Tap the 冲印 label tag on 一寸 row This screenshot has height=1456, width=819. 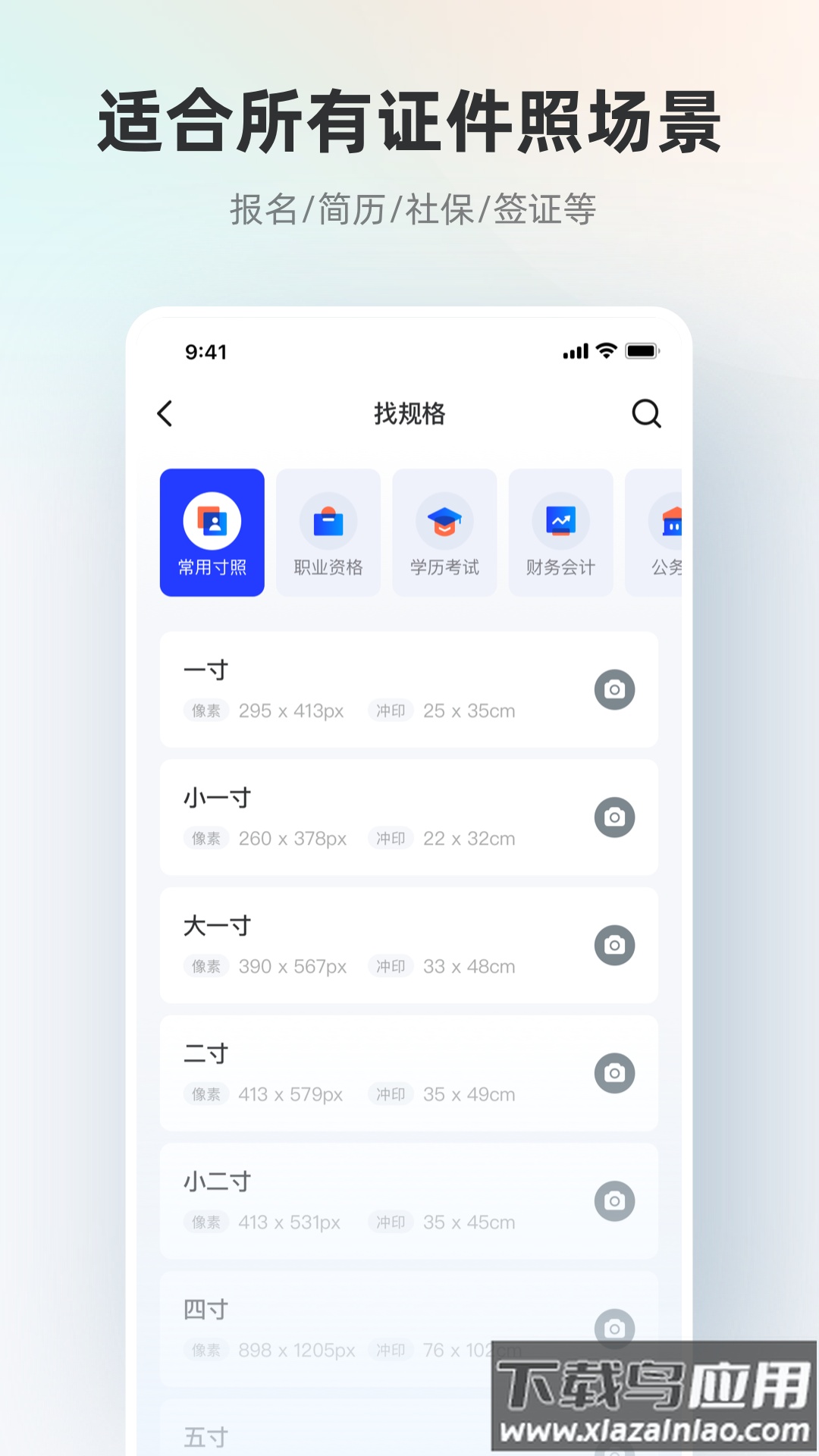point(390,711)
